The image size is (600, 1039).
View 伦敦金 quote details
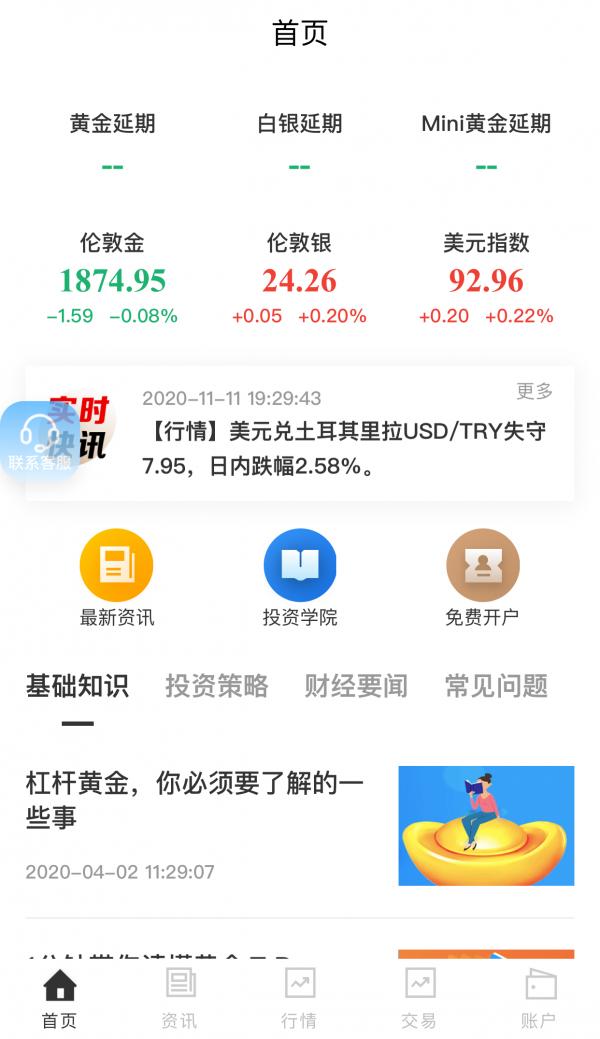[x=112, y=280]
